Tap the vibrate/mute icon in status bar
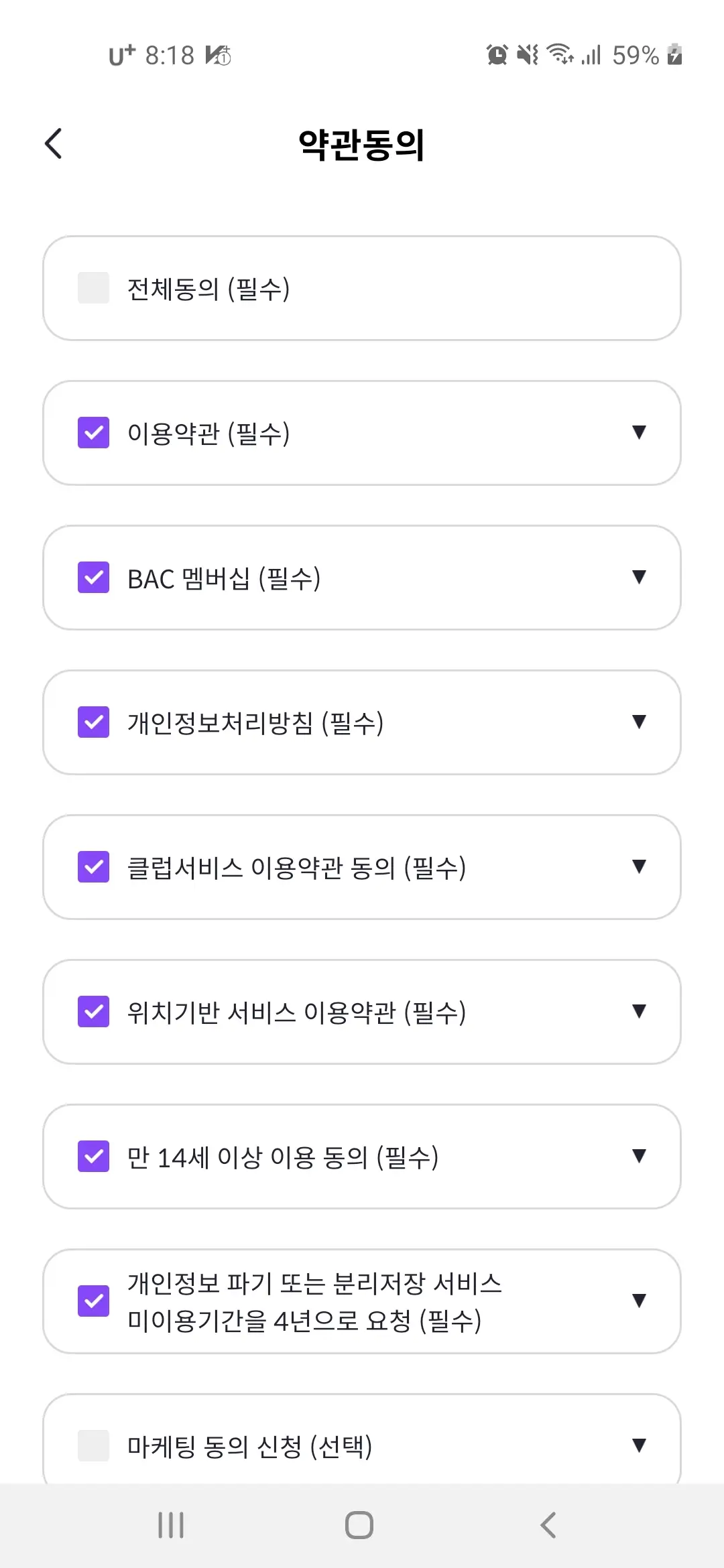The image size is (724, 1568). pyautogui.click(x=529, y=56)
